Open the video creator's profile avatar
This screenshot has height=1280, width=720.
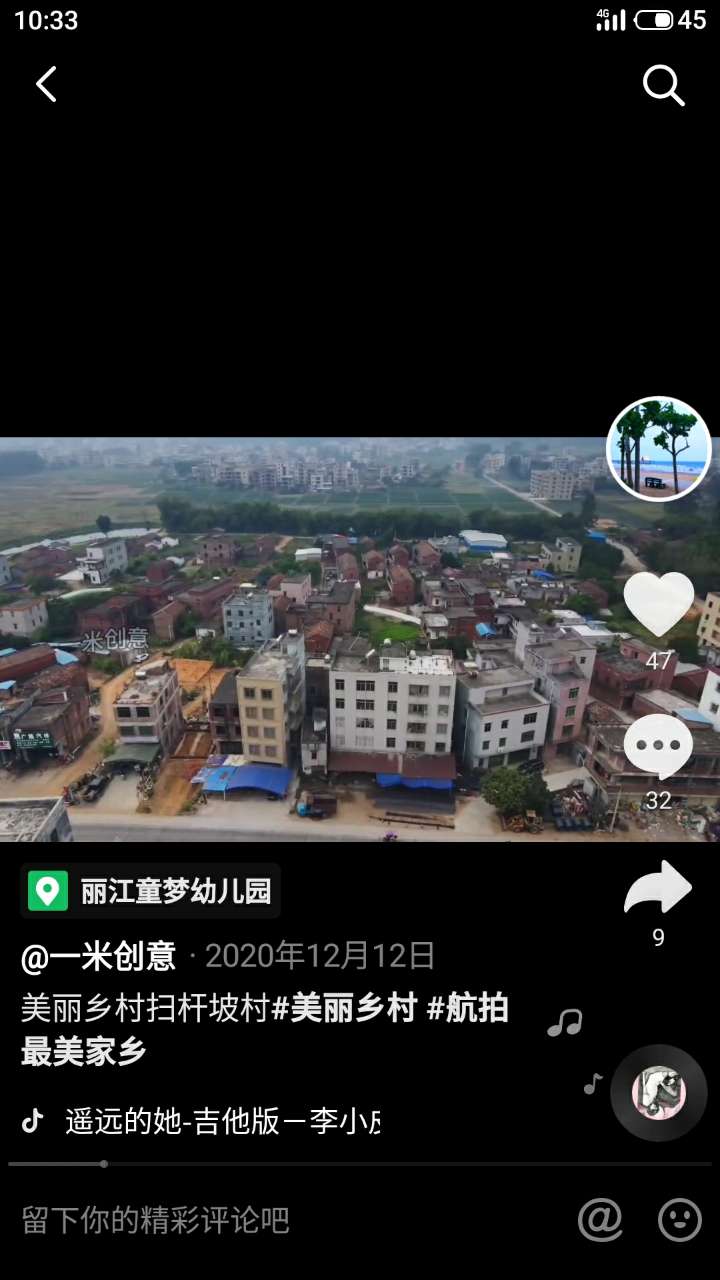tap(659, 449)
